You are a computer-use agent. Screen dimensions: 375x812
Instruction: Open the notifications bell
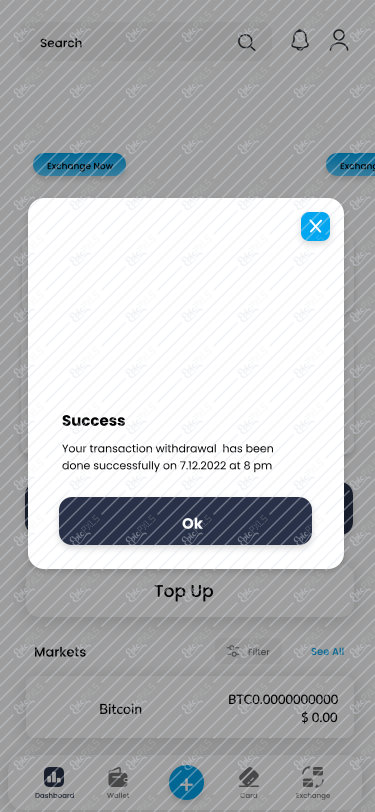coord(300,40)
